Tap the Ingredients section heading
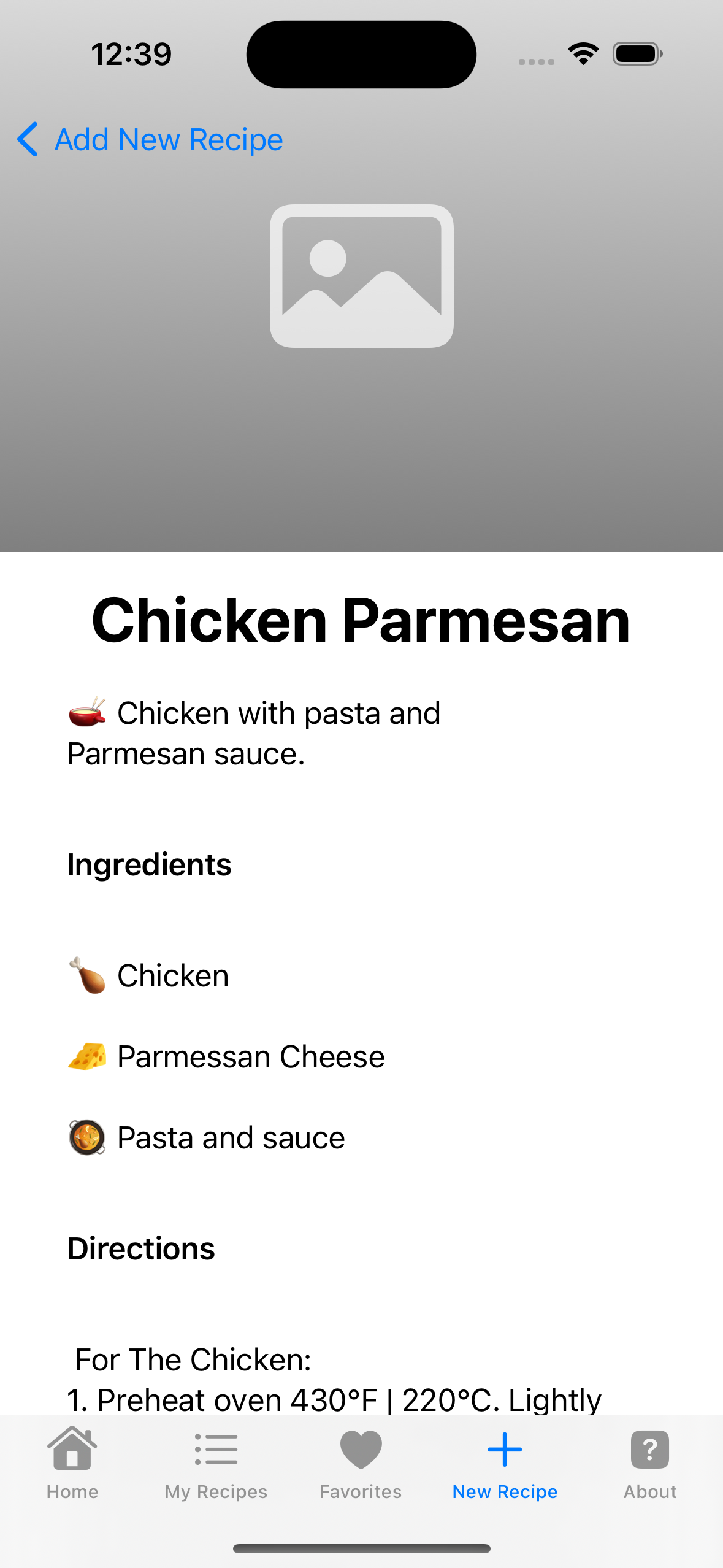 point(149,865)
